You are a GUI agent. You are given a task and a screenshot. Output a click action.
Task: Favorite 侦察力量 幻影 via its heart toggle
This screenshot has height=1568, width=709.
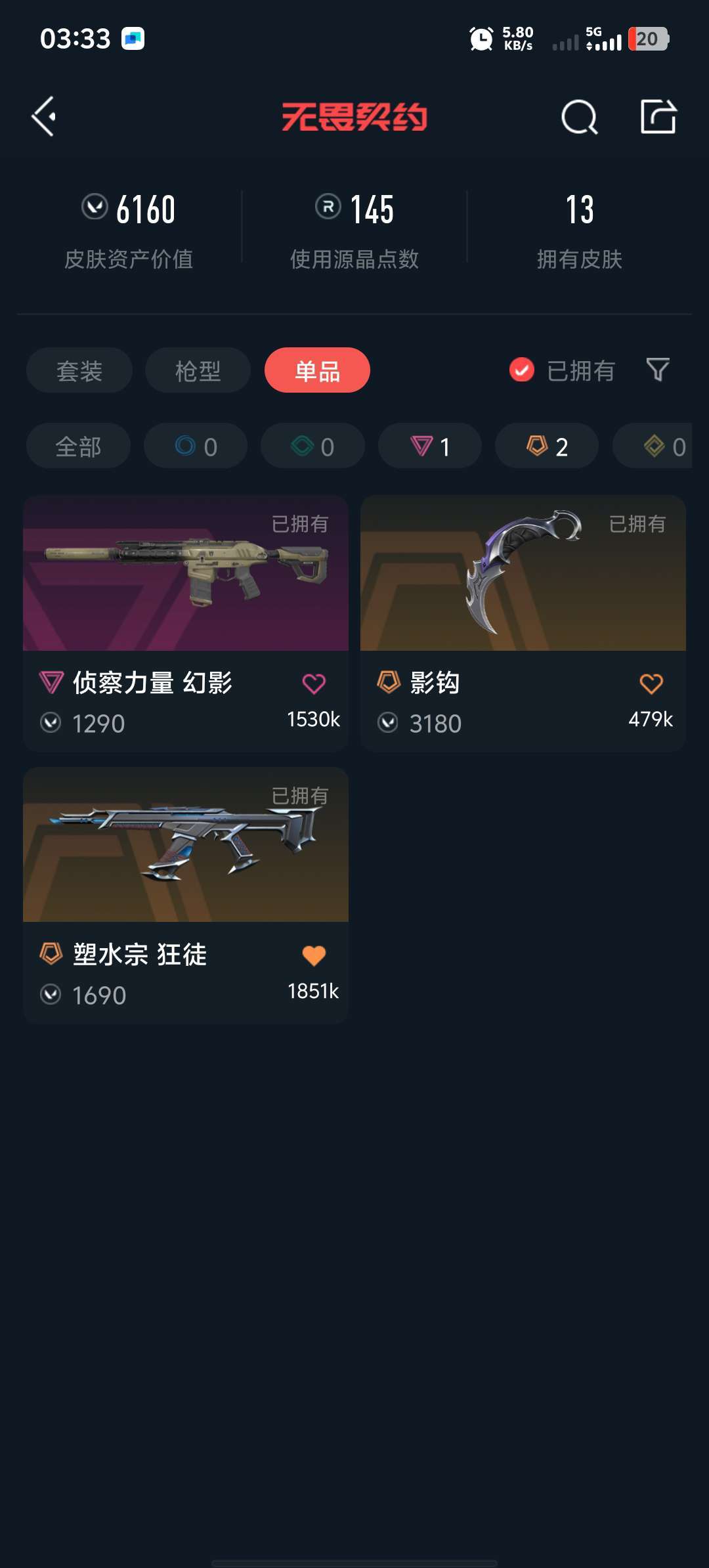tap(314, 683)
